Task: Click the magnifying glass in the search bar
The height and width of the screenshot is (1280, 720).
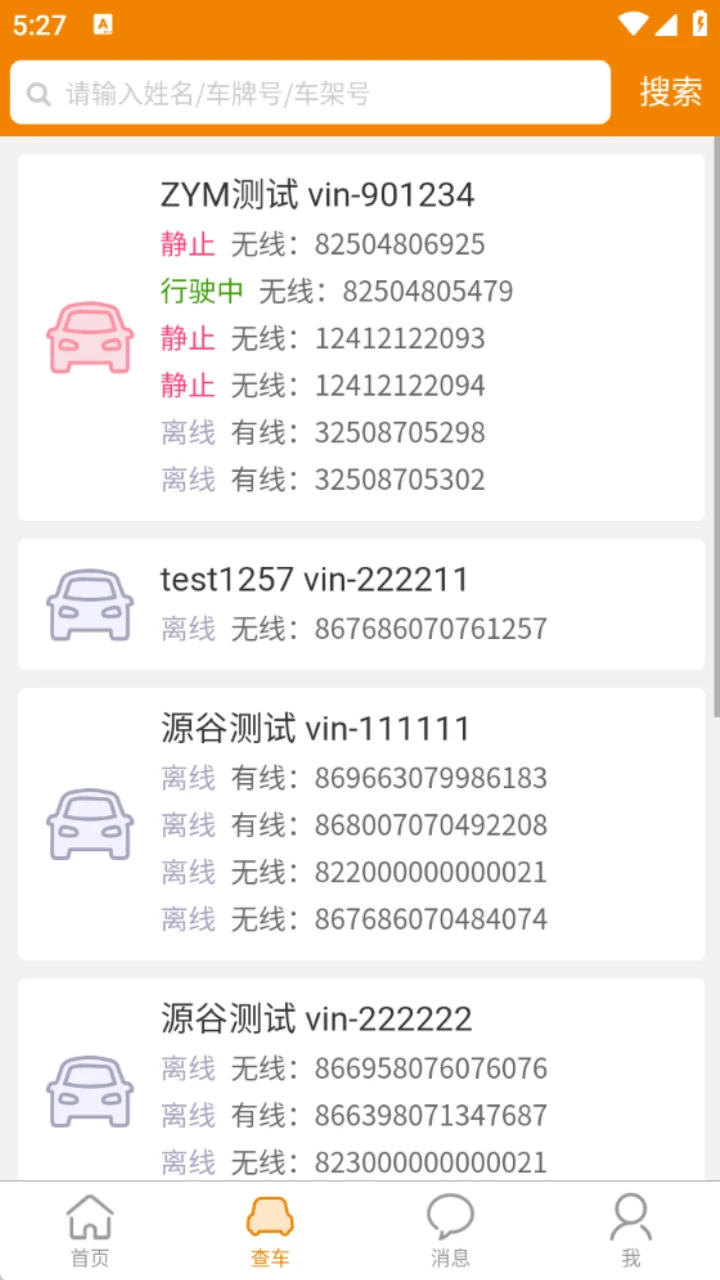Action: coord(38,92)
